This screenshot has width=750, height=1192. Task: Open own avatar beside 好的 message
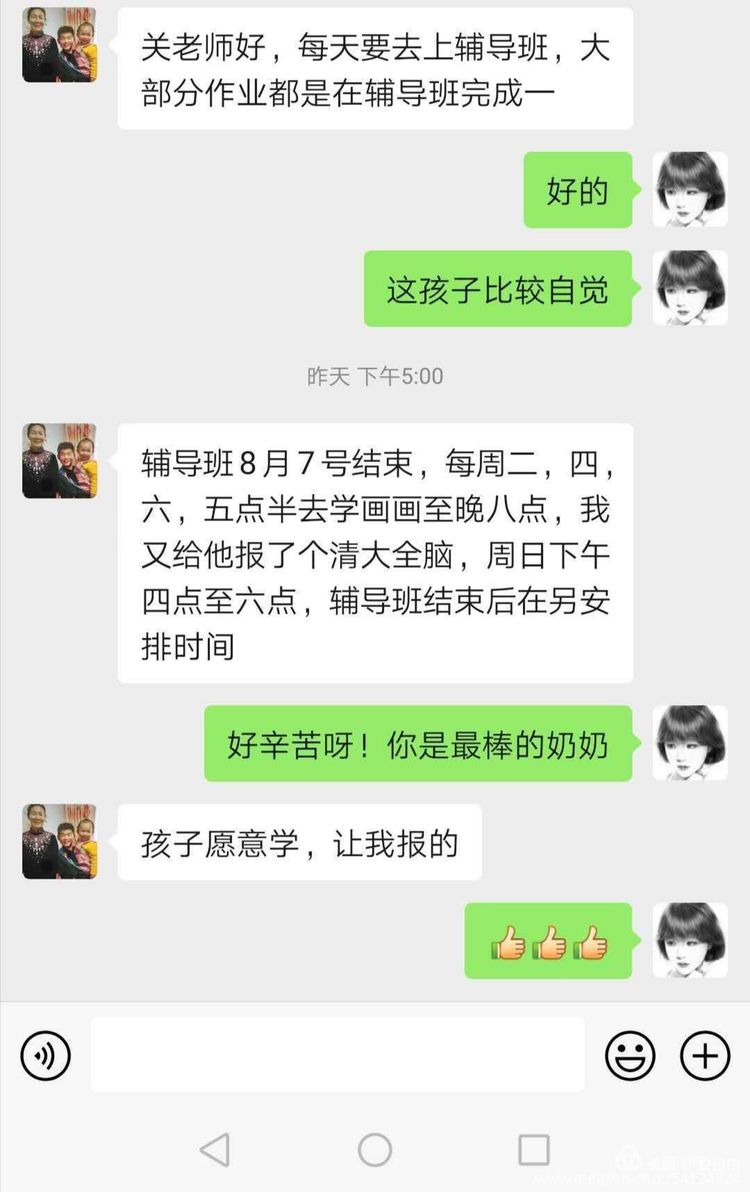pos(690,189)
